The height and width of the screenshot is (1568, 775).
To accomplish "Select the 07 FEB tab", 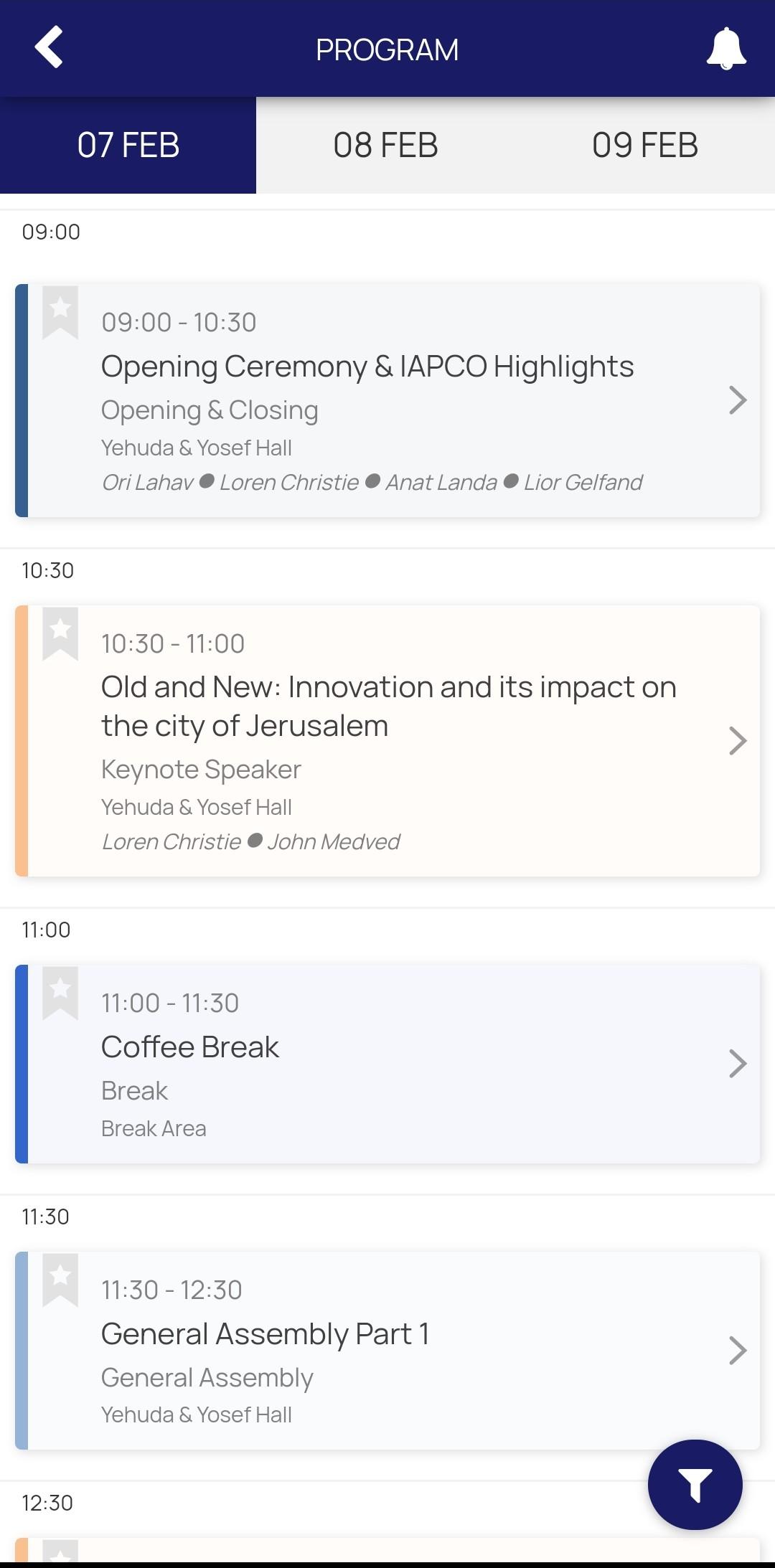I will pos(128,145).
